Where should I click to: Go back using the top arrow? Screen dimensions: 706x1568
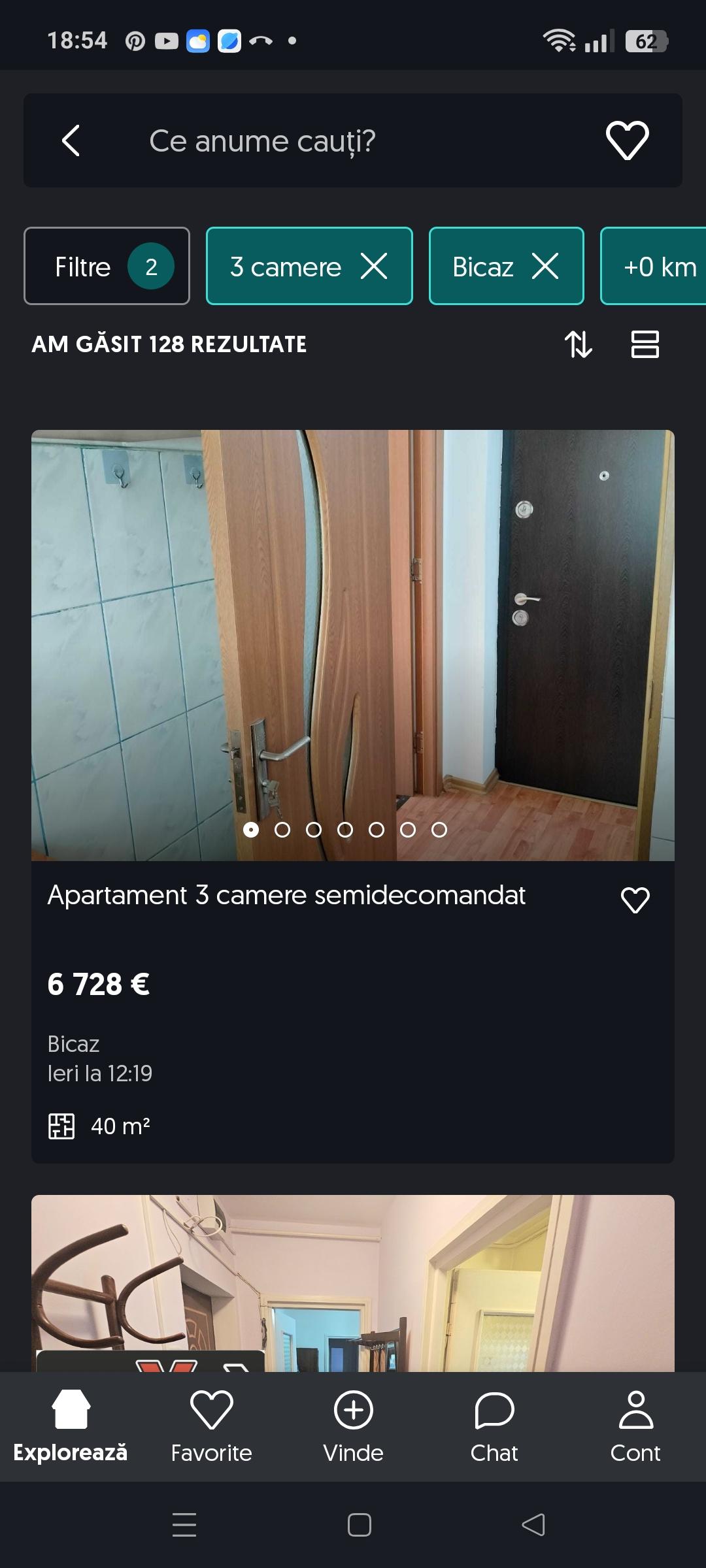[x=71, y=140]
